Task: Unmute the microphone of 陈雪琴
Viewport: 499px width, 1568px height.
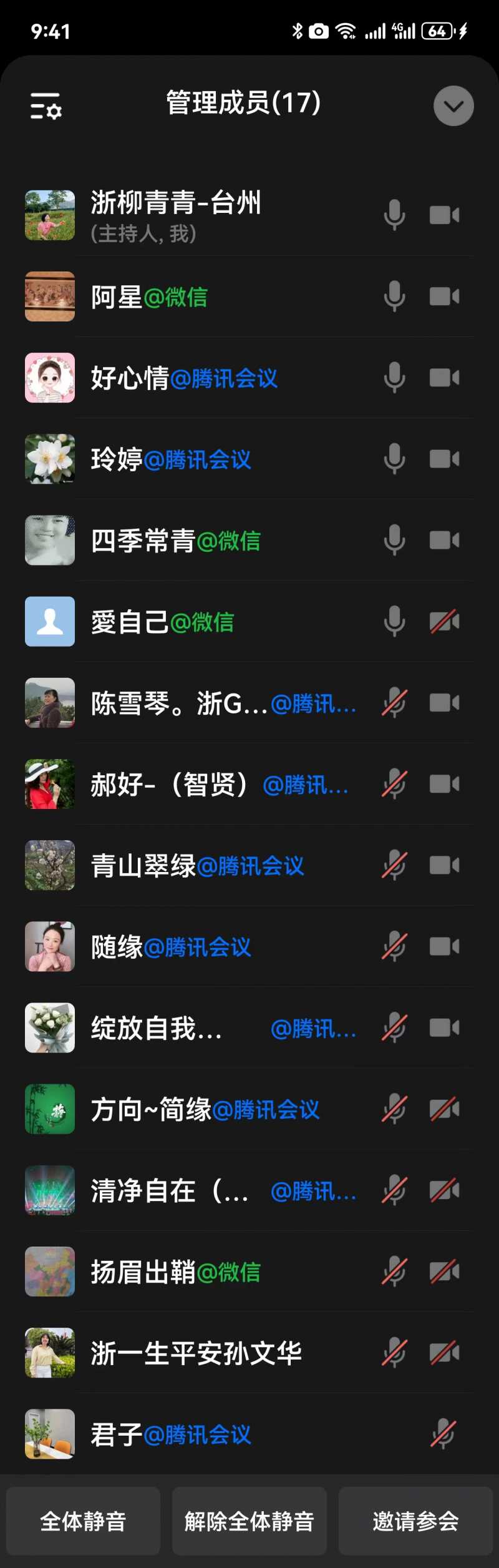Action: (x=394, y=703)
